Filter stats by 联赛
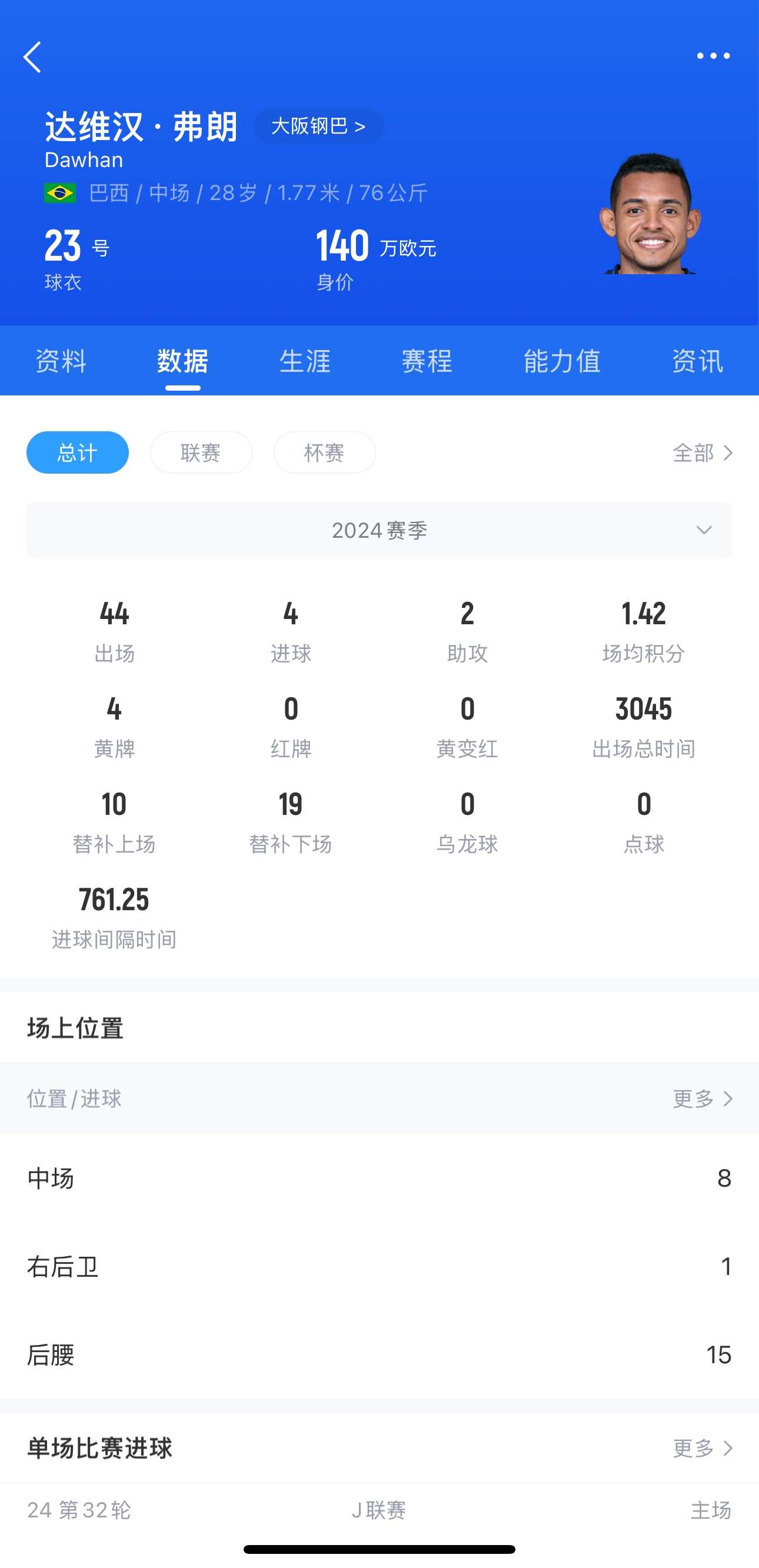Image resolution: width=759 pixels, height=1568 pixels. [201, 452]
